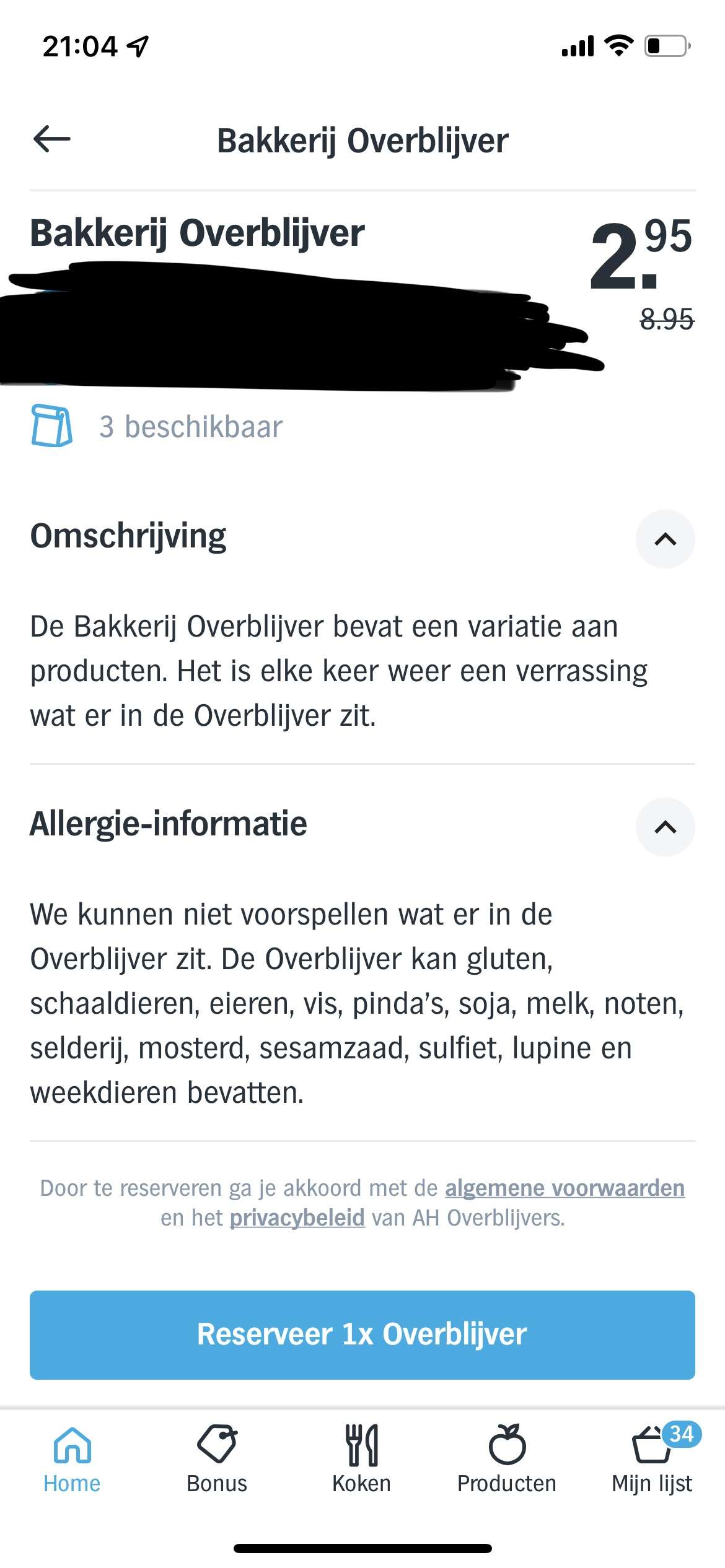
Task: Go back with the arrow icon
Action: [52, 139]
